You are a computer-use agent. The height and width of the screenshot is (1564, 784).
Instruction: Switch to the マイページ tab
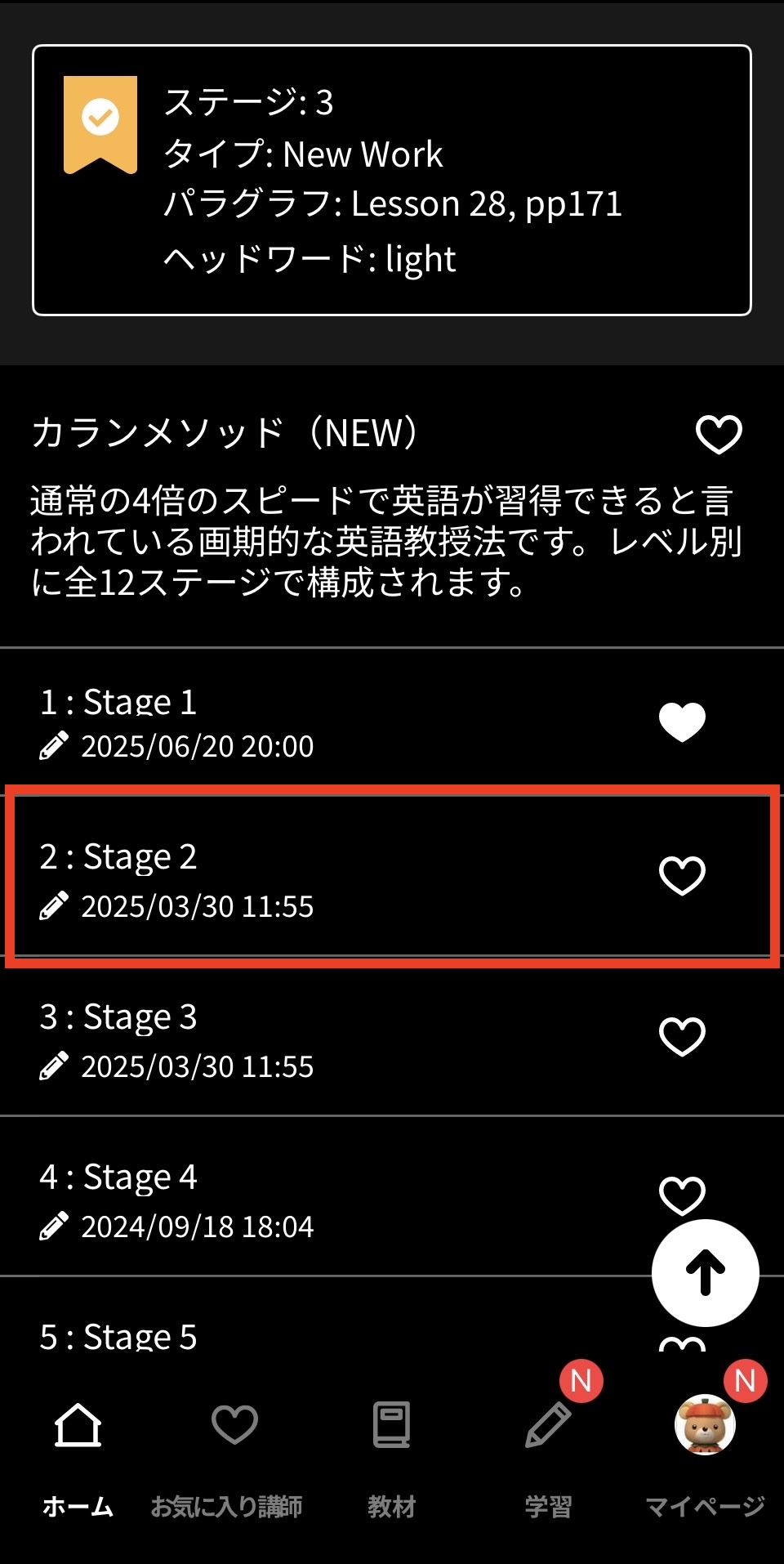(x=705, y=1455)
